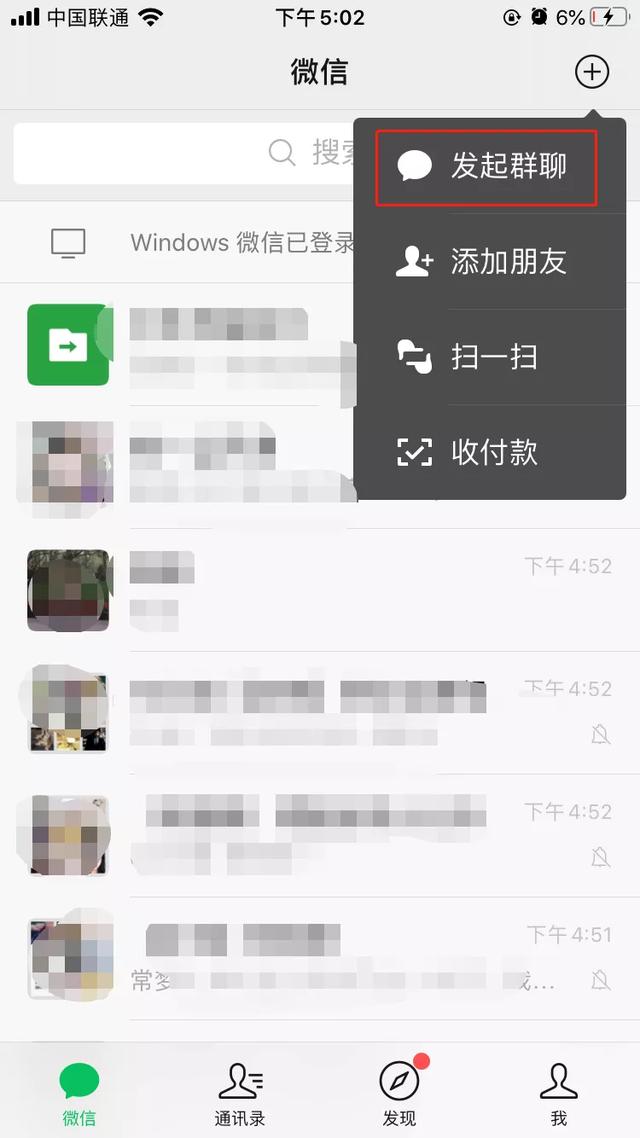
Task: Open 收付款 payment option
Action: pyautogui.click(x=489, y=452)
